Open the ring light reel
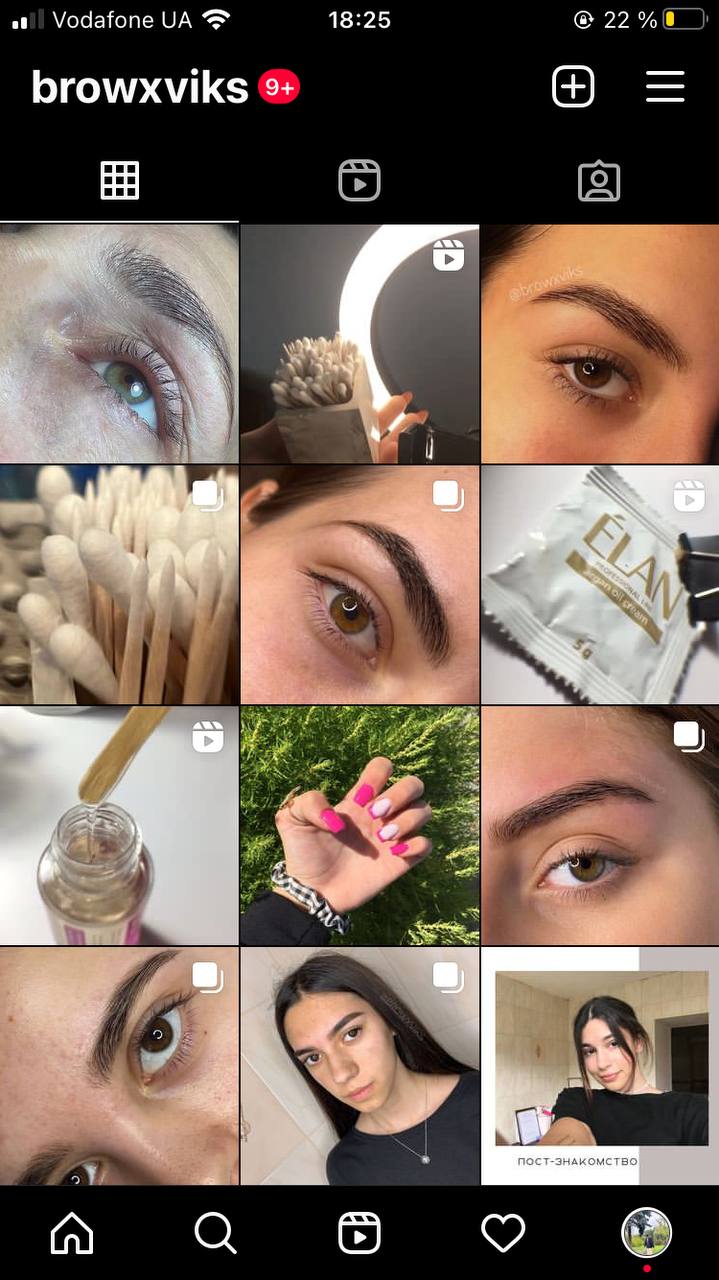 tap(360, 343)
